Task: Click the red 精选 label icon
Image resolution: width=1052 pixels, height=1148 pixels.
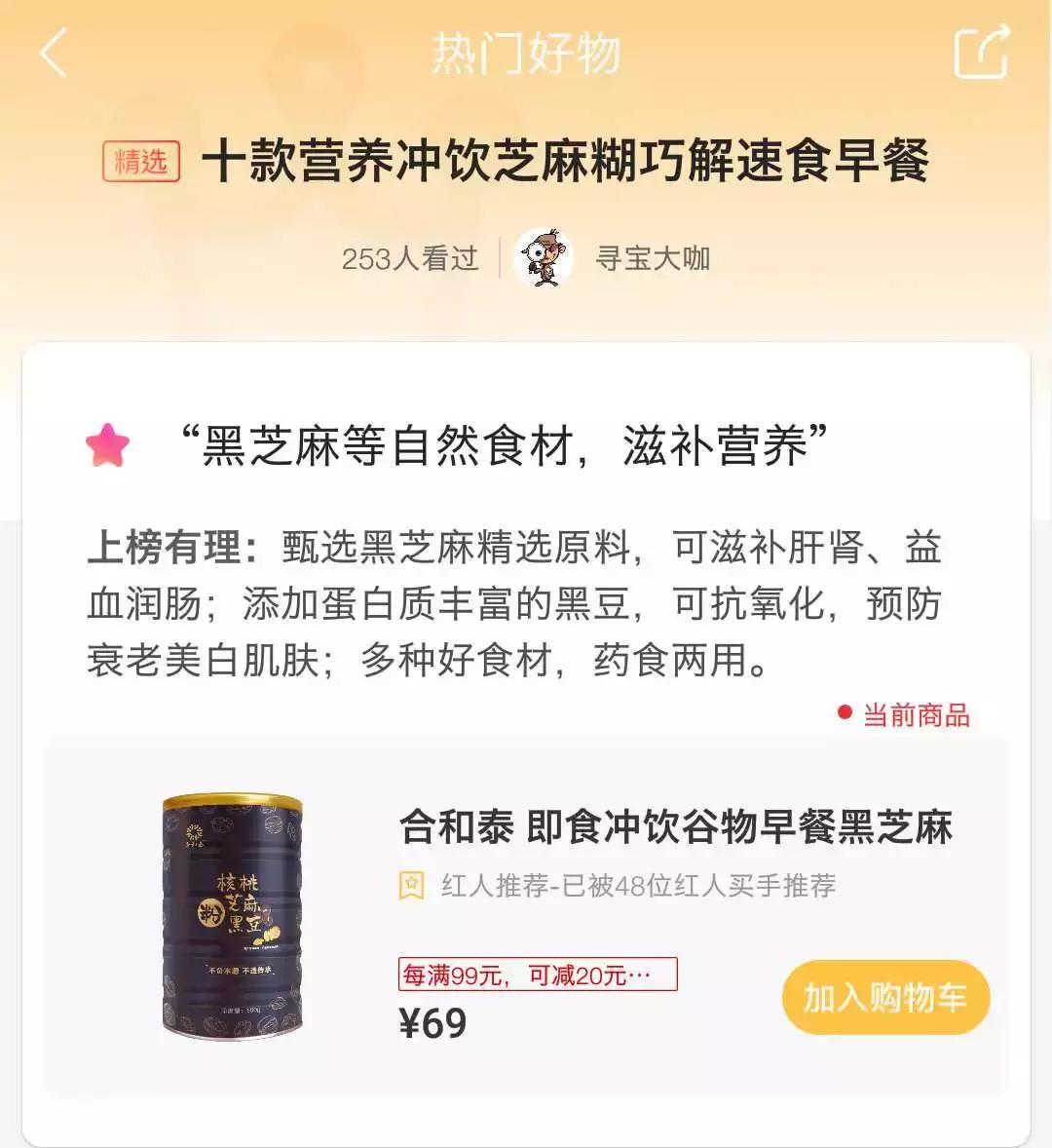Action: (144, 162)
